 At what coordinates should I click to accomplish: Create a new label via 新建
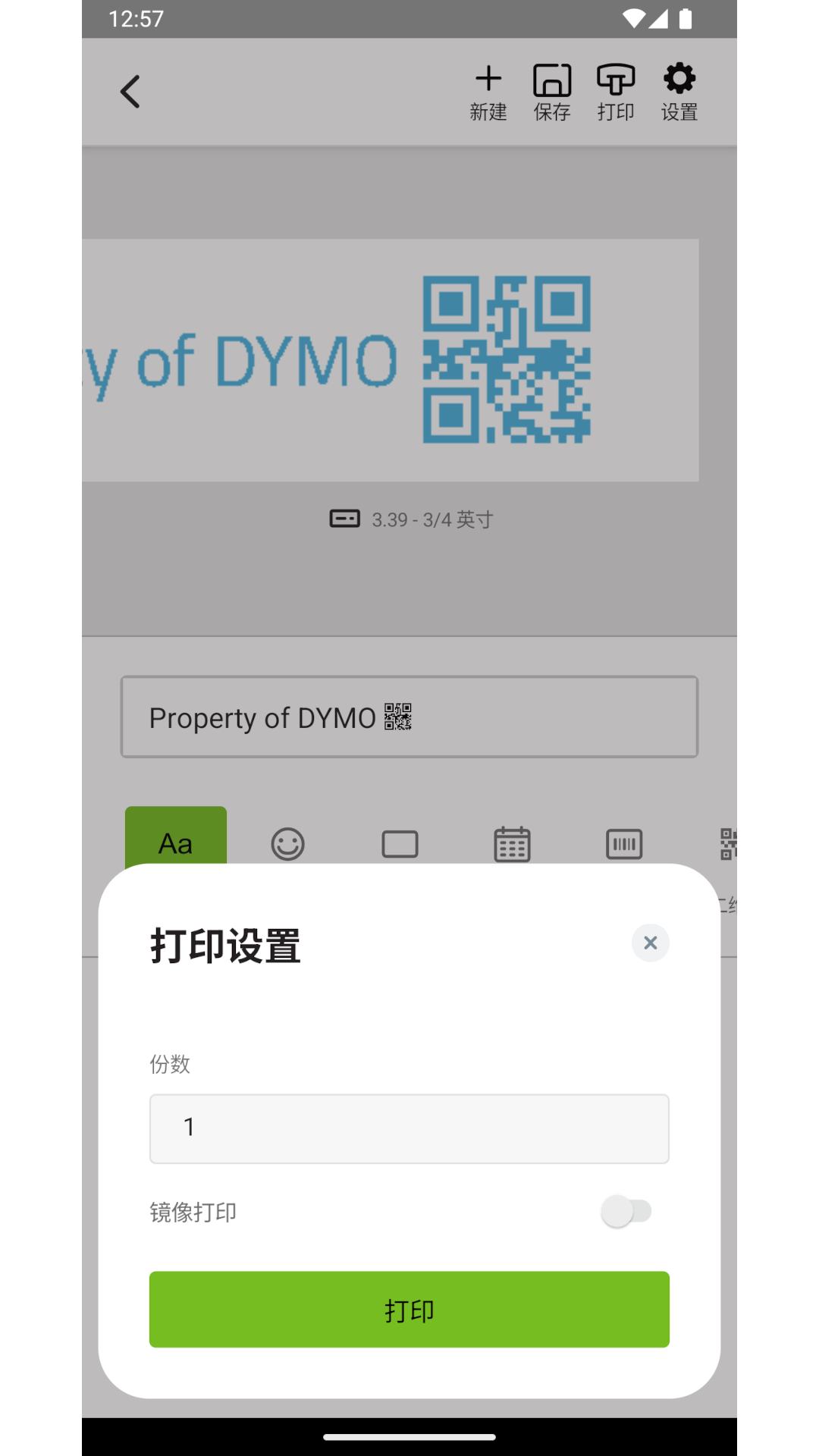click(x=488, y=90)
